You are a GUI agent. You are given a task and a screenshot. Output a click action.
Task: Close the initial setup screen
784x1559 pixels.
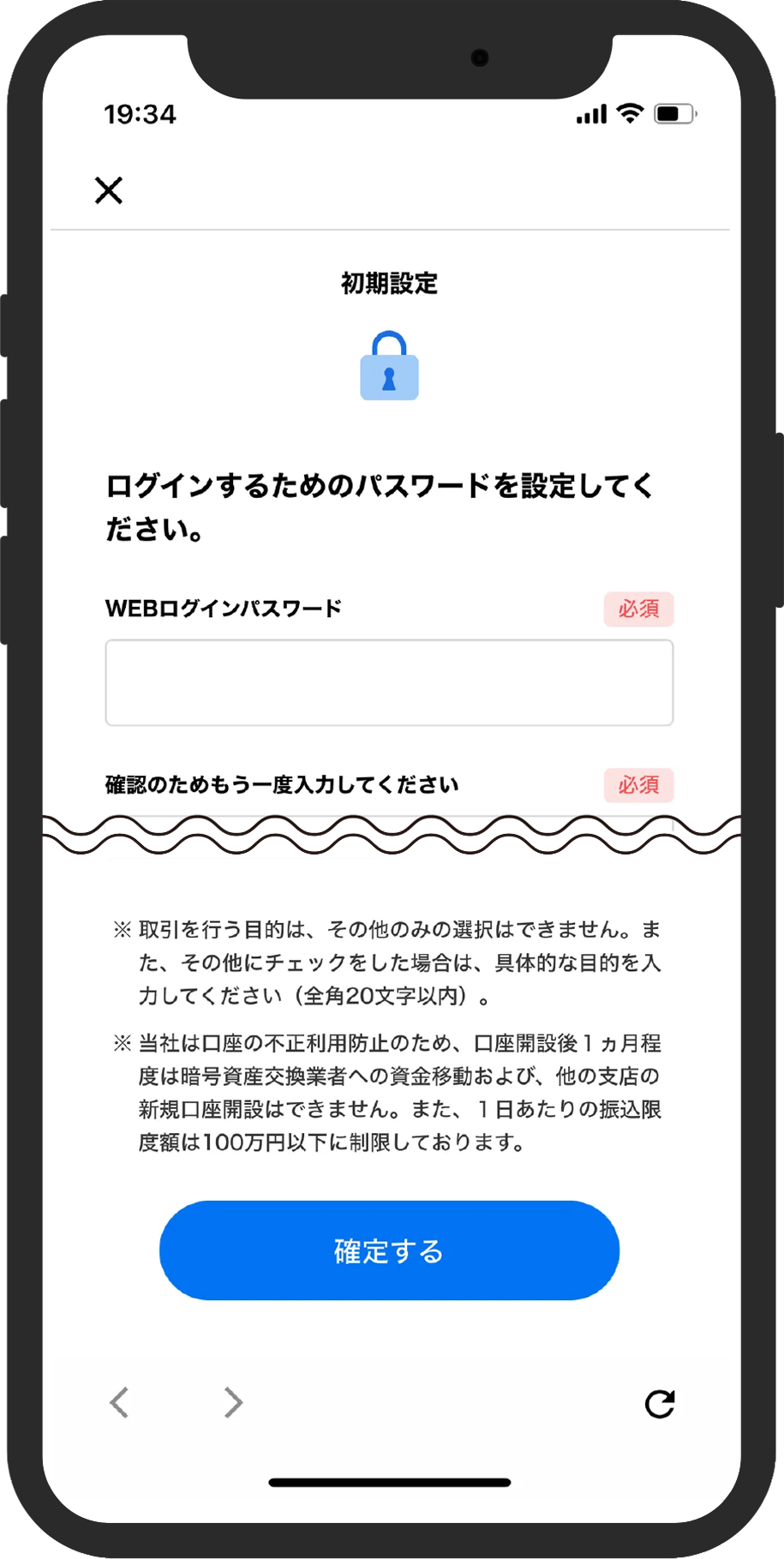tap(109, 190)
